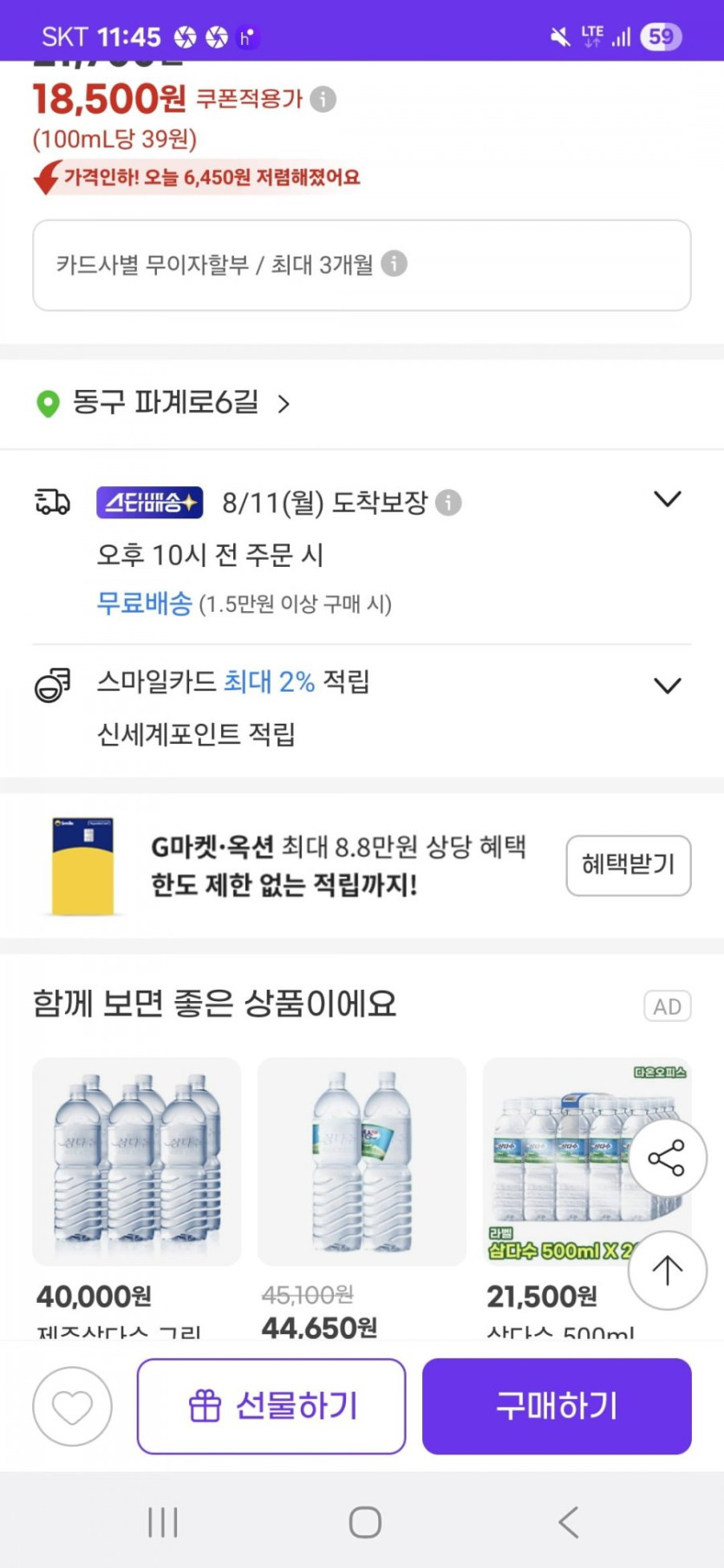
Task: Share this product
Action: click(667, 1158)
